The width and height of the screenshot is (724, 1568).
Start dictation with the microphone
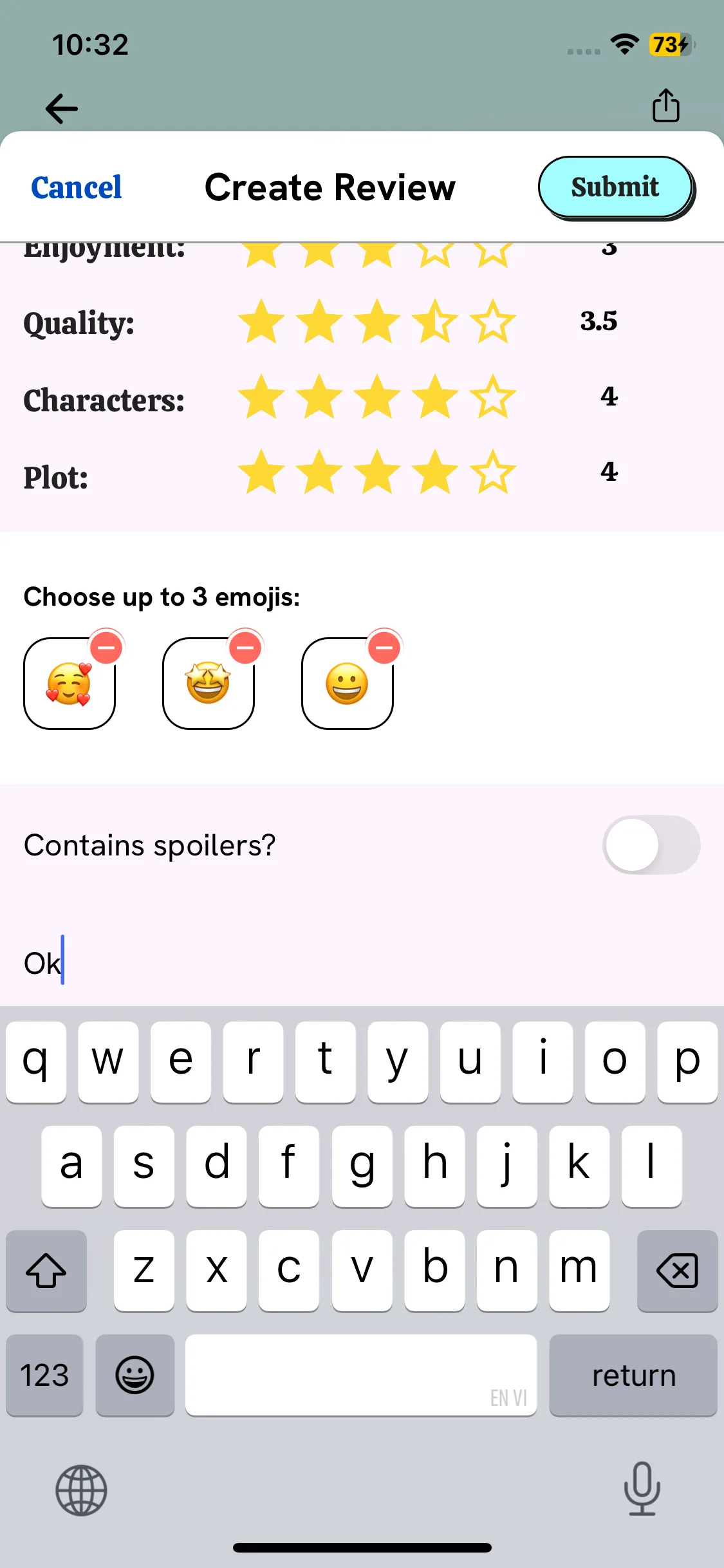point(642,1488)
